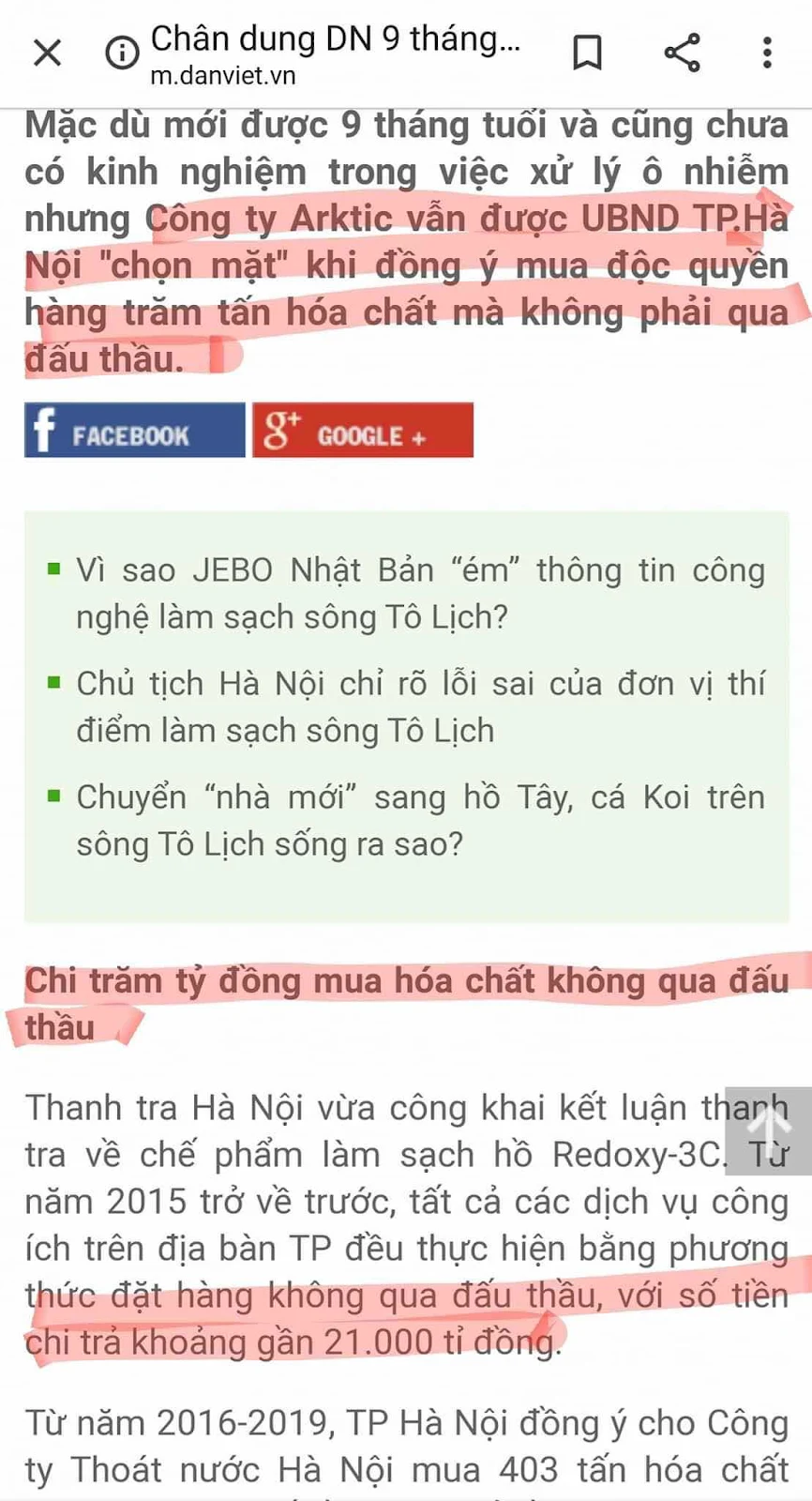Open related story about JEBO Nhật Bản
Viewport: 812px width, 1501px height.
point(420,594)
